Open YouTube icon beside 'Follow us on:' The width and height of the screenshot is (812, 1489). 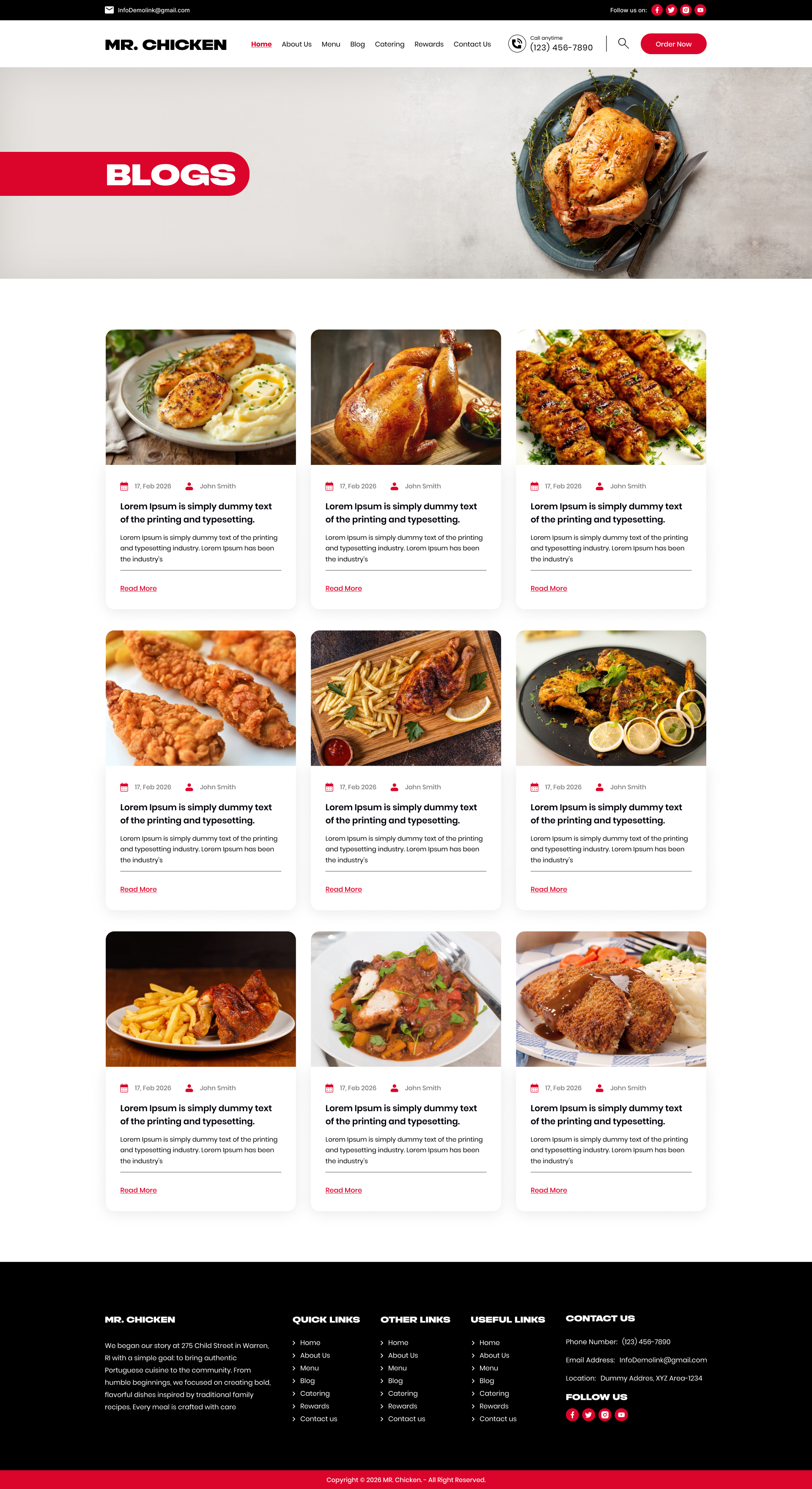tap(700, 10)
